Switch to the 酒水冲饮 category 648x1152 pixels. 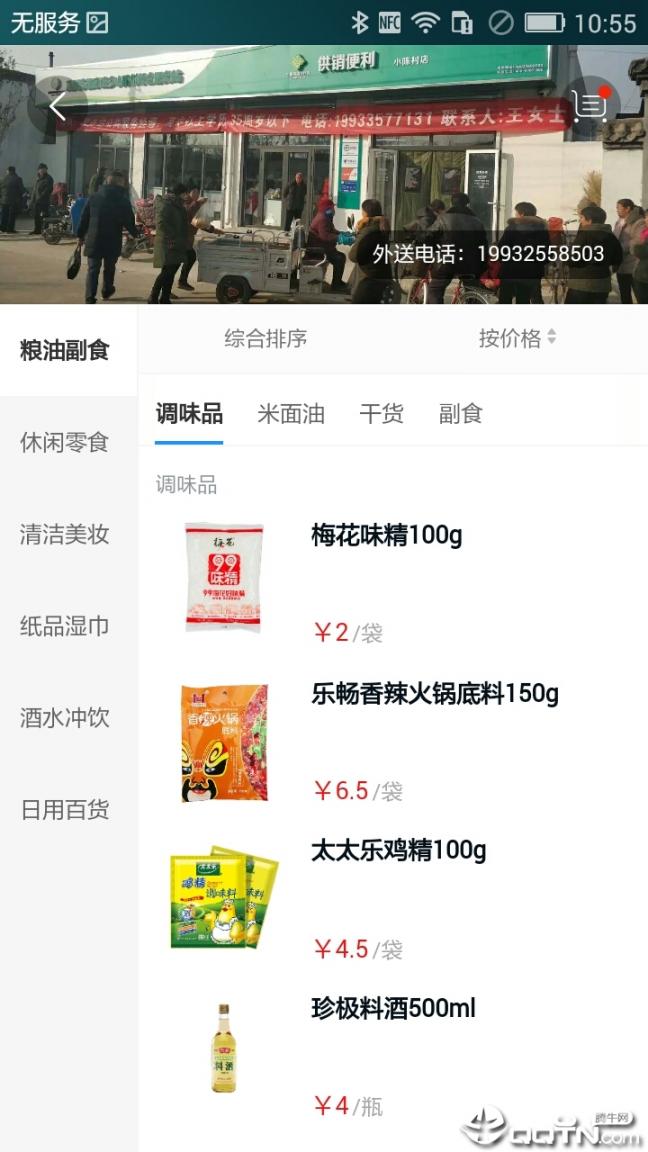pyautogui.click(x=65, y=718)
